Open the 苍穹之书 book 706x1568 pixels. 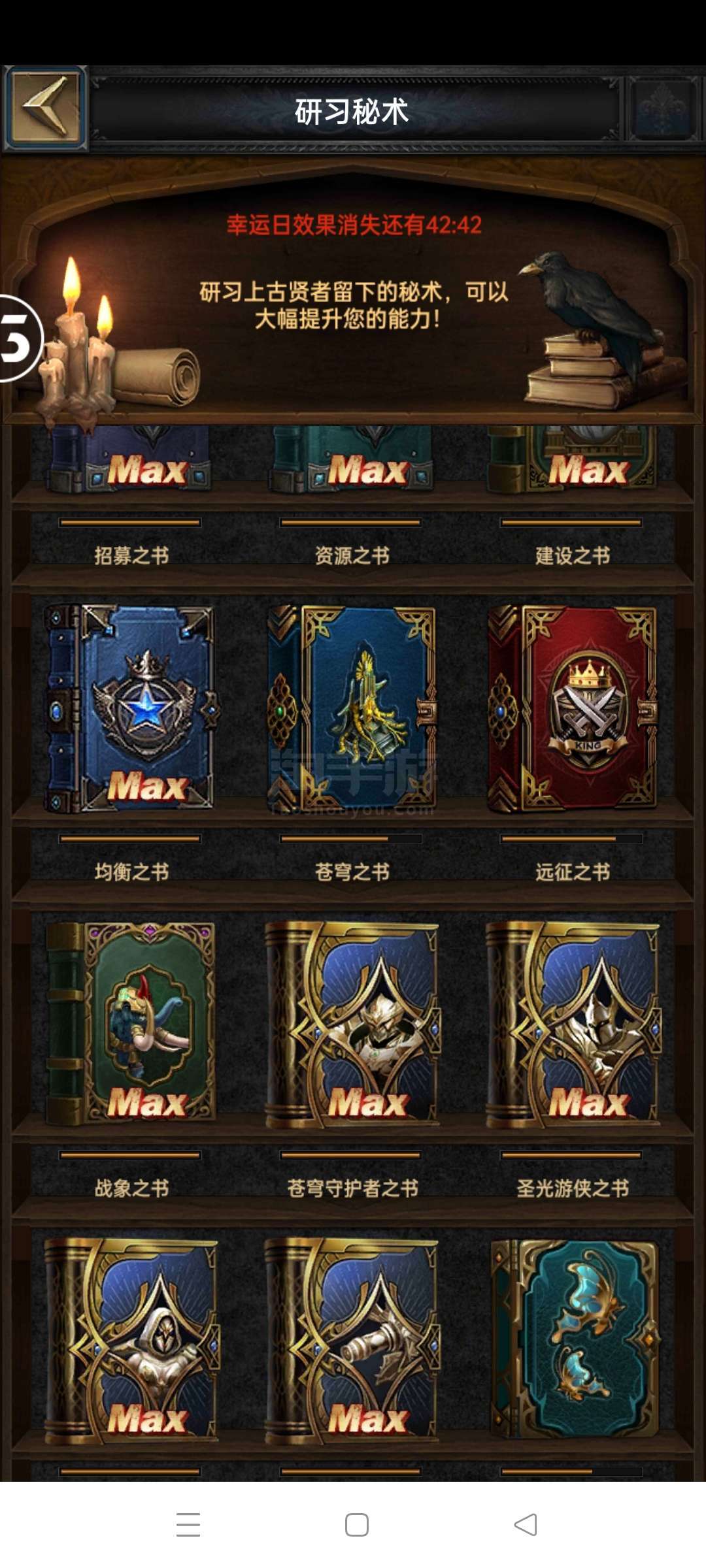tap(352, 709)
